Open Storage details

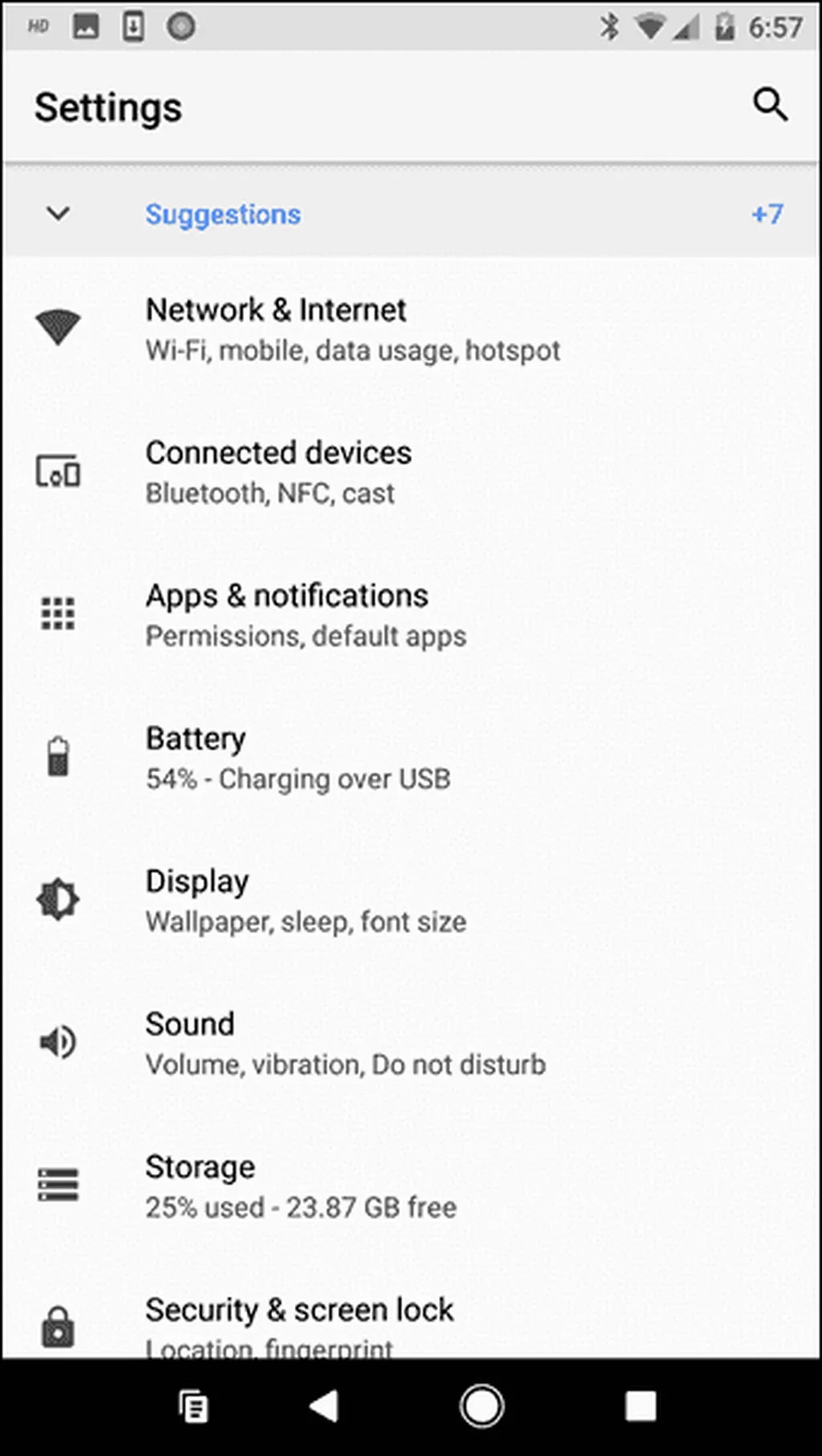tap(300, 1186)
